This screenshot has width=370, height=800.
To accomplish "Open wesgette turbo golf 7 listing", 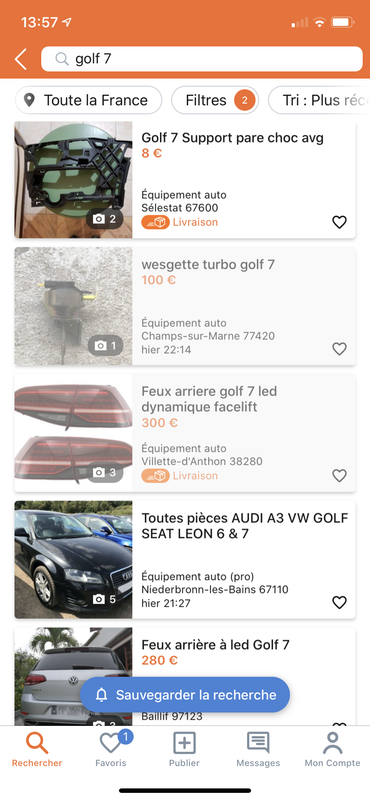I will point(185,306).
